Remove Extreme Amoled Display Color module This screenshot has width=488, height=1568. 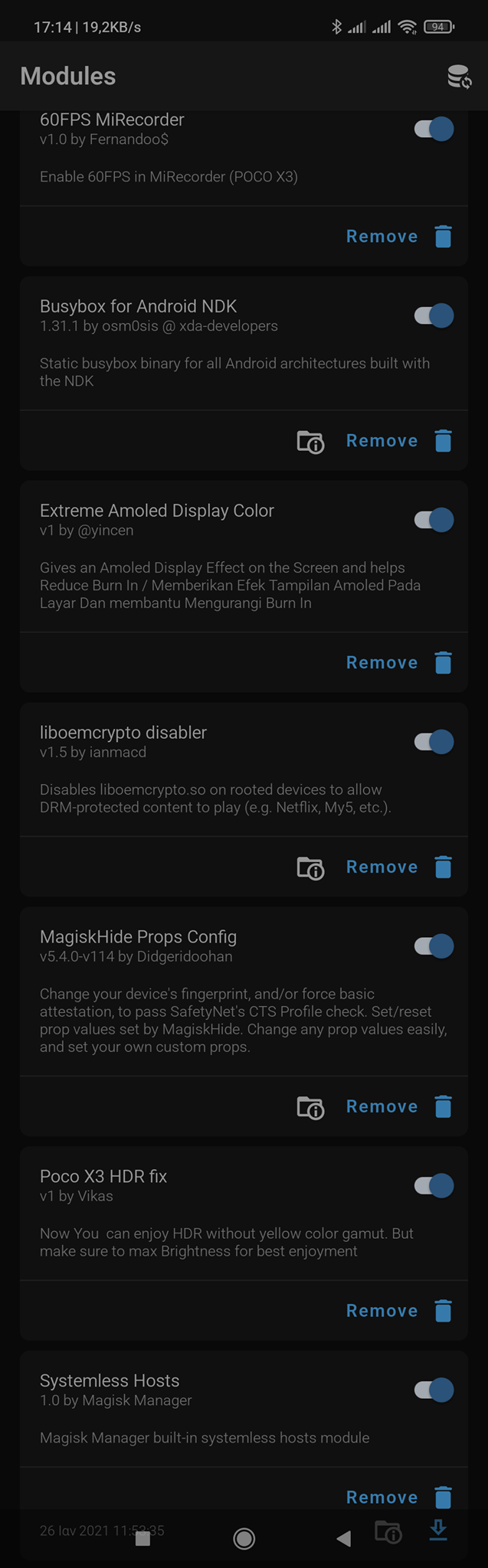398,663
